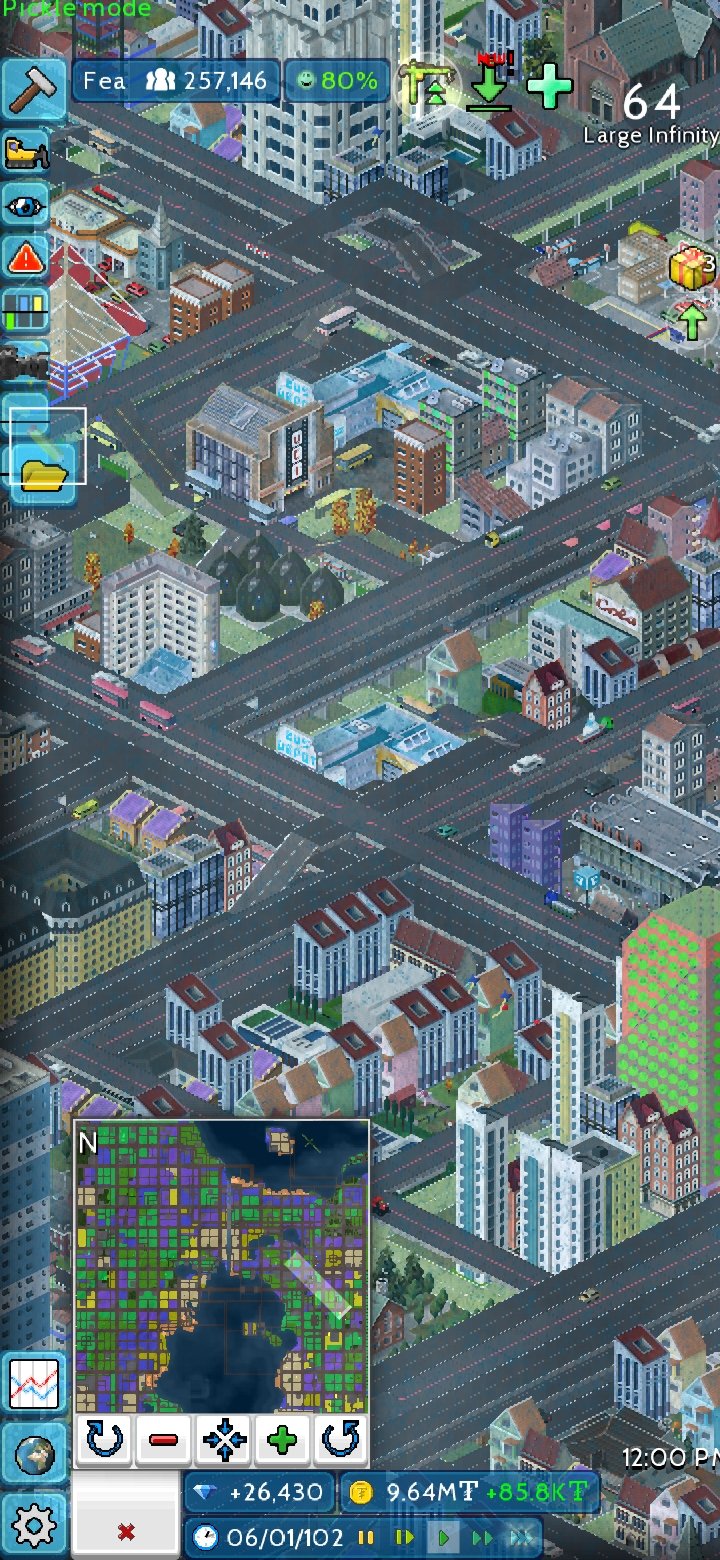Close the minimap with red X

pyautogui.click(x=126, y=1532)
